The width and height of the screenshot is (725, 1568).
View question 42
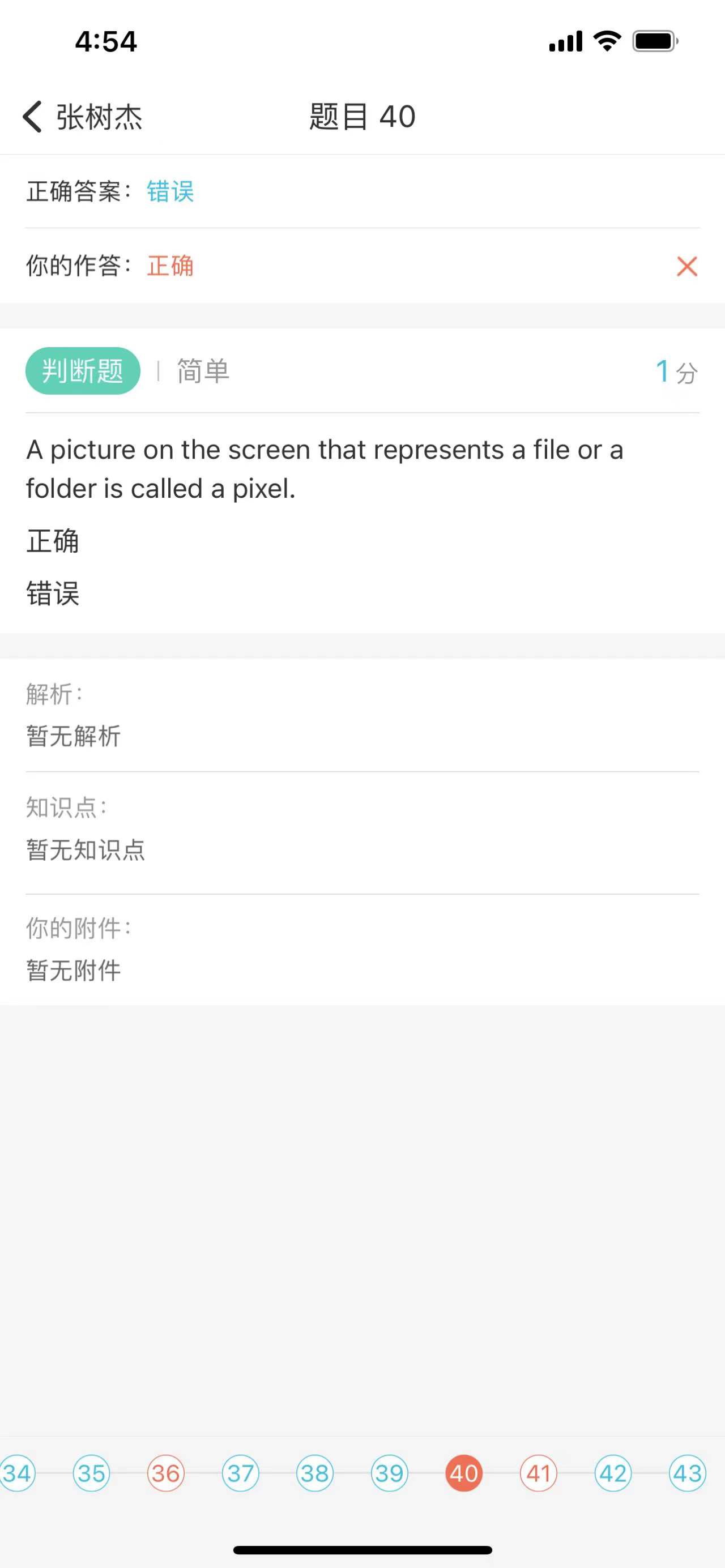613,1473
